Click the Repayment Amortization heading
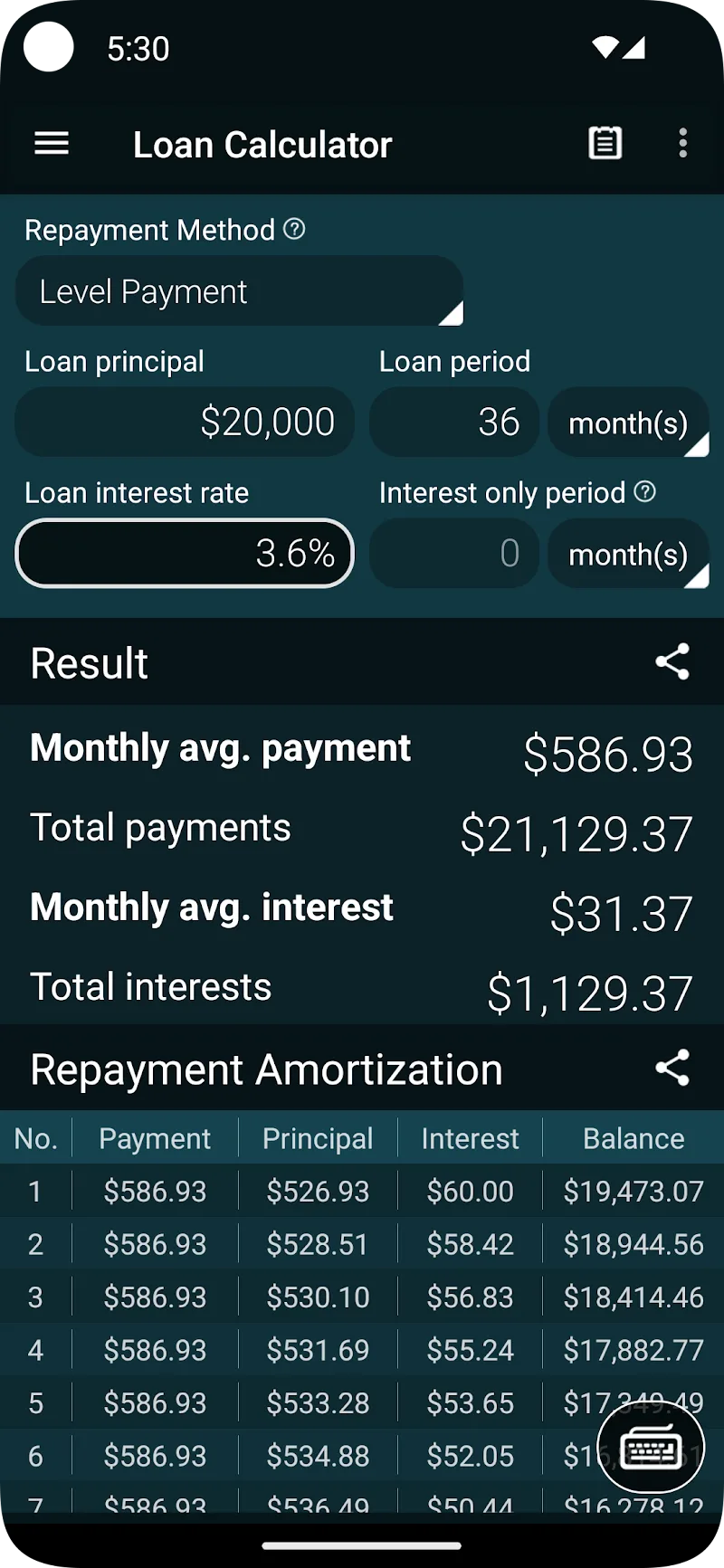724x1568 pixels. [266, 1068]
